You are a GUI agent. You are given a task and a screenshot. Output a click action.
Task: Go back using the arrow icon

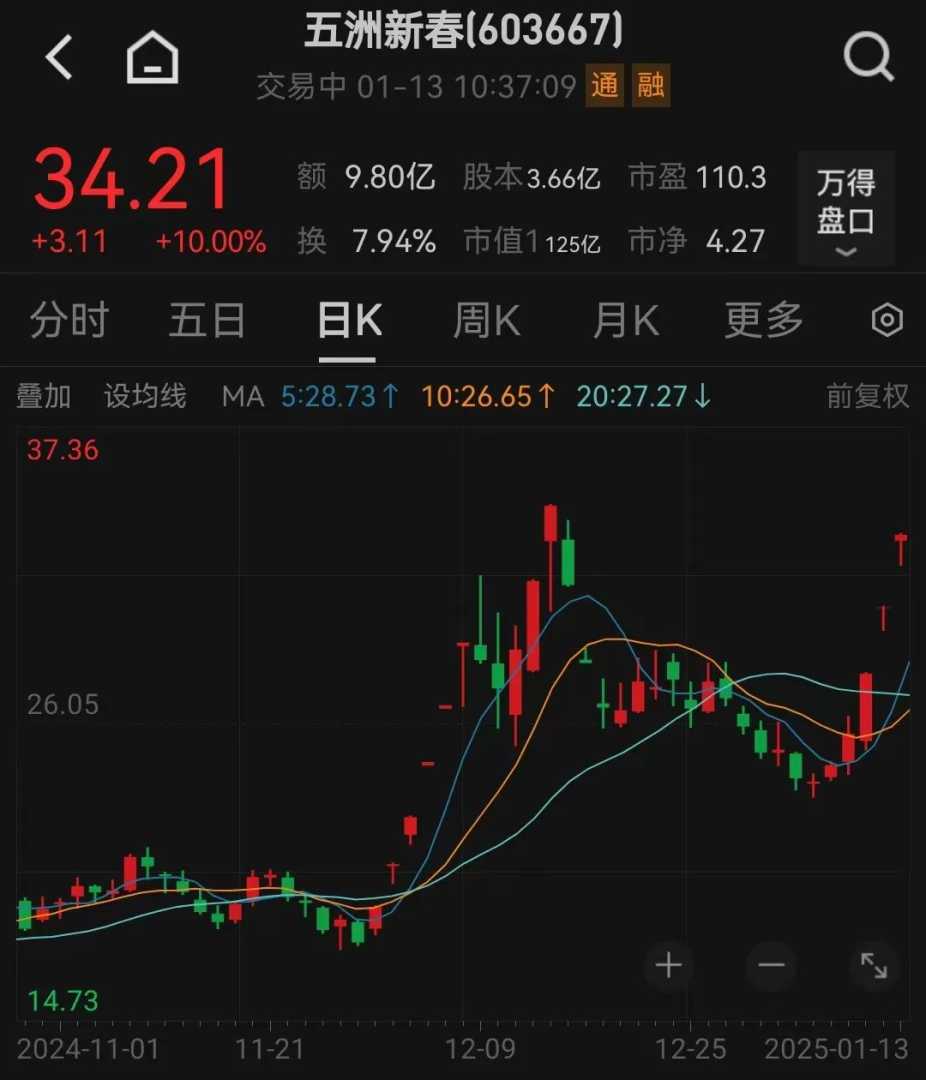pos(59,57)
